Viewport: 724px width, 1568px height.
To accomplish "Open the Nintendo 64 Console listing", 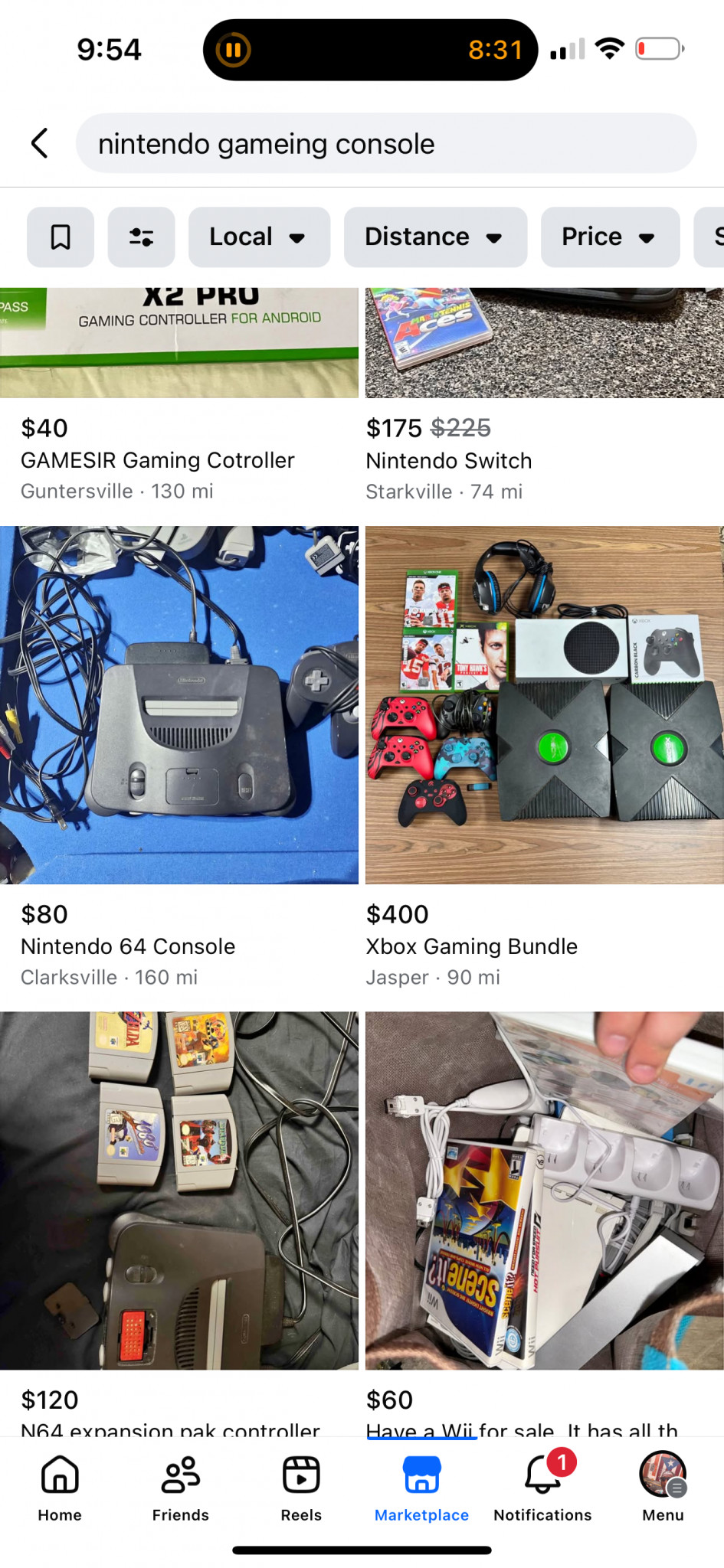I will [179, 758].
